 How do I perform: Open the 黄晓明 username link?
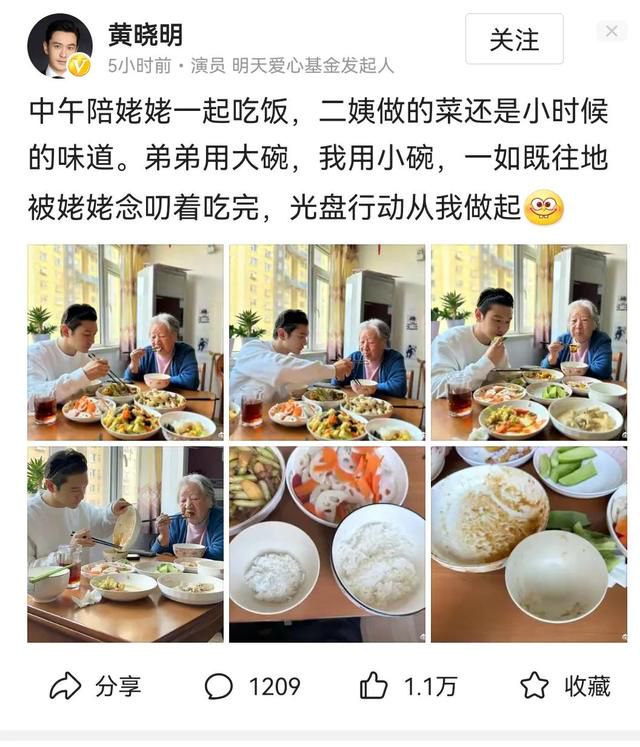pyautogui.click(x=145, y=34)
